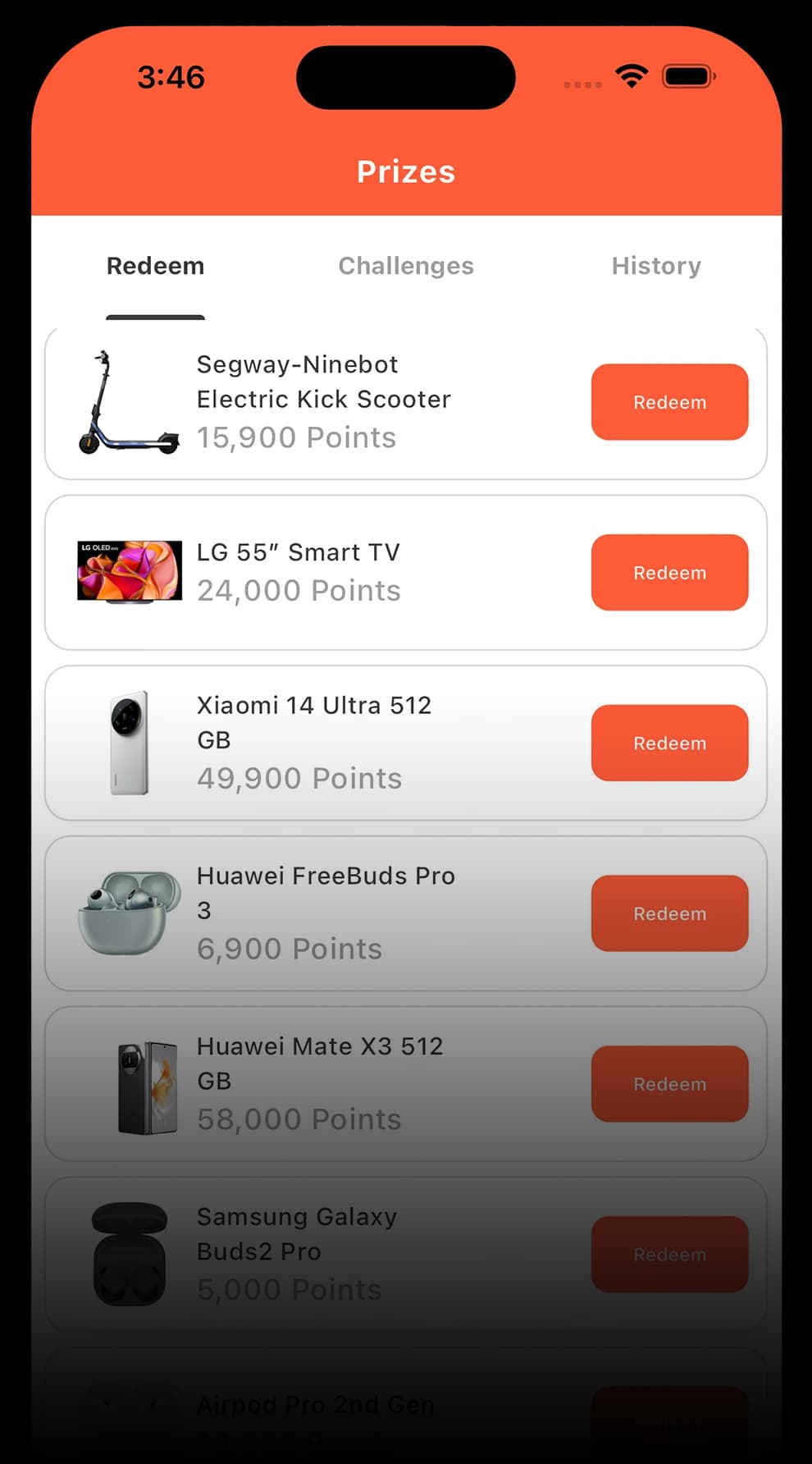
Task: Redeem the Huawei Mate X3 512 GB
Action: (669, 1083)
